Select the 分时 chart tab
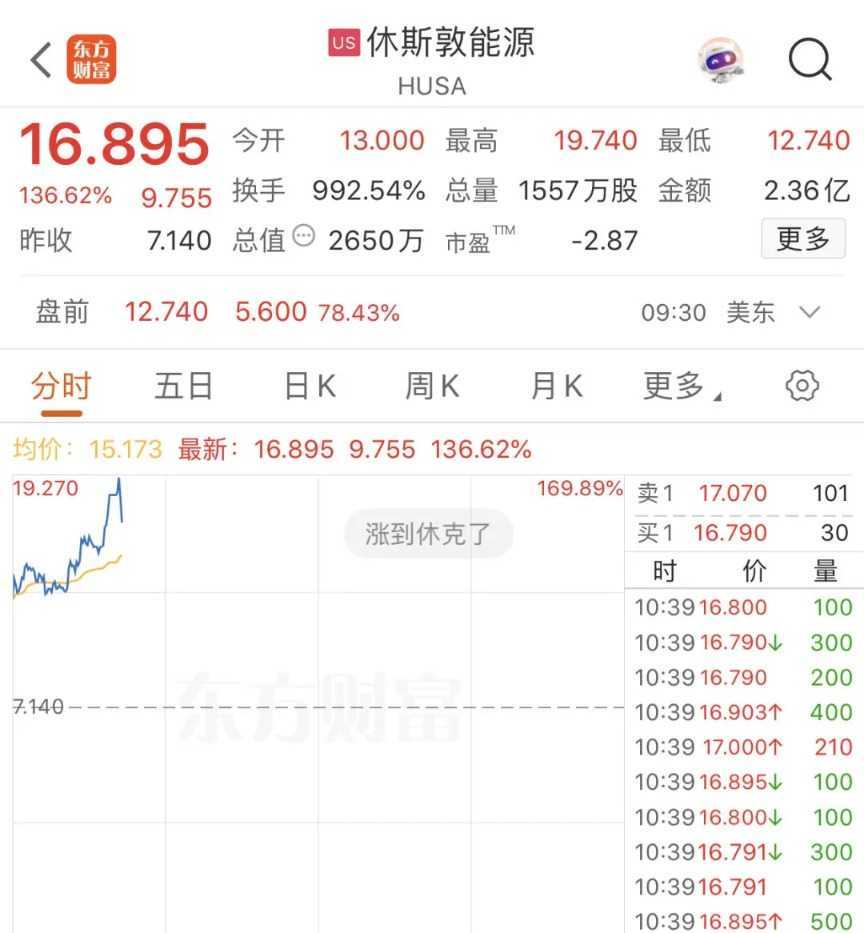The width and height of the screenshot is (864, 933). [60, 386]
